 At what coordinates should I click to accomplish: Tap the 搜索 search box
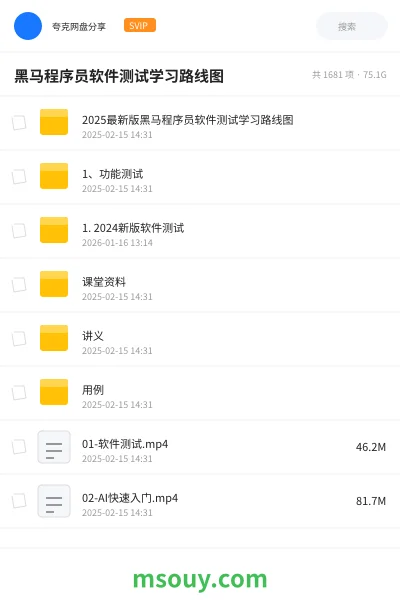pyautogui.click(x=352, y=26)
